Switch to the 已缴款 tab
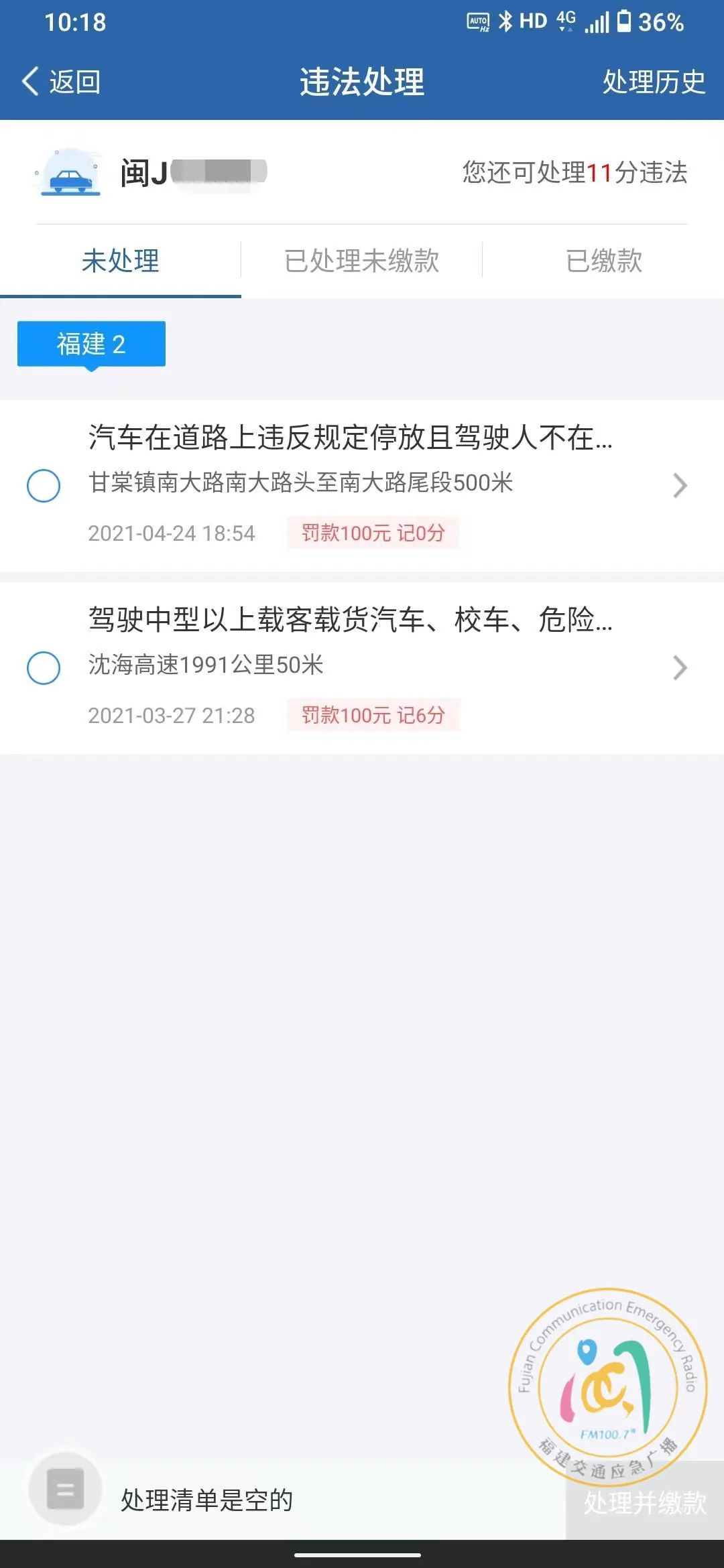The image size is (724, 1568). click(x=603, y=261)
